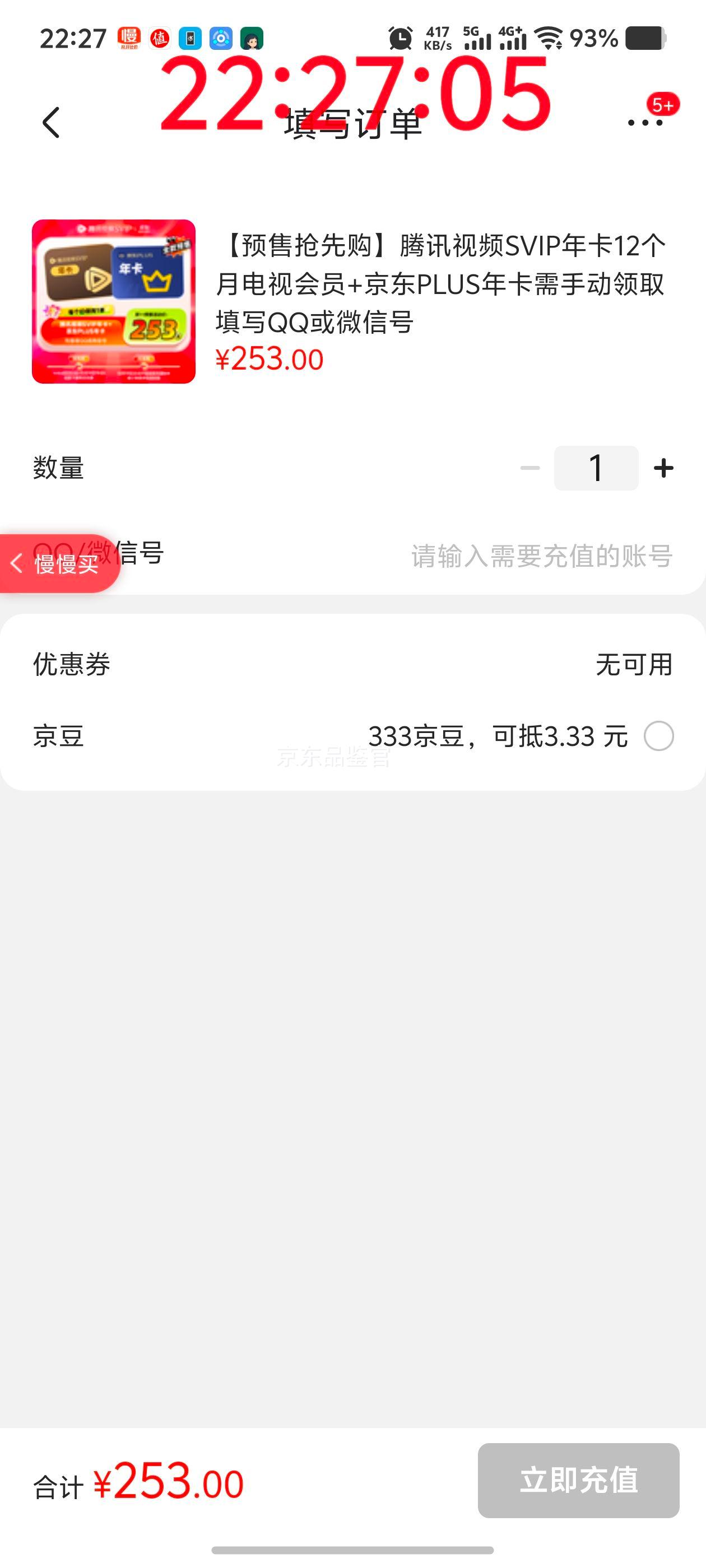Enter the QQ/微信号 account to recharge
Image resolution: width=706 pixels, height=1568 pixels.
point(541,556)
